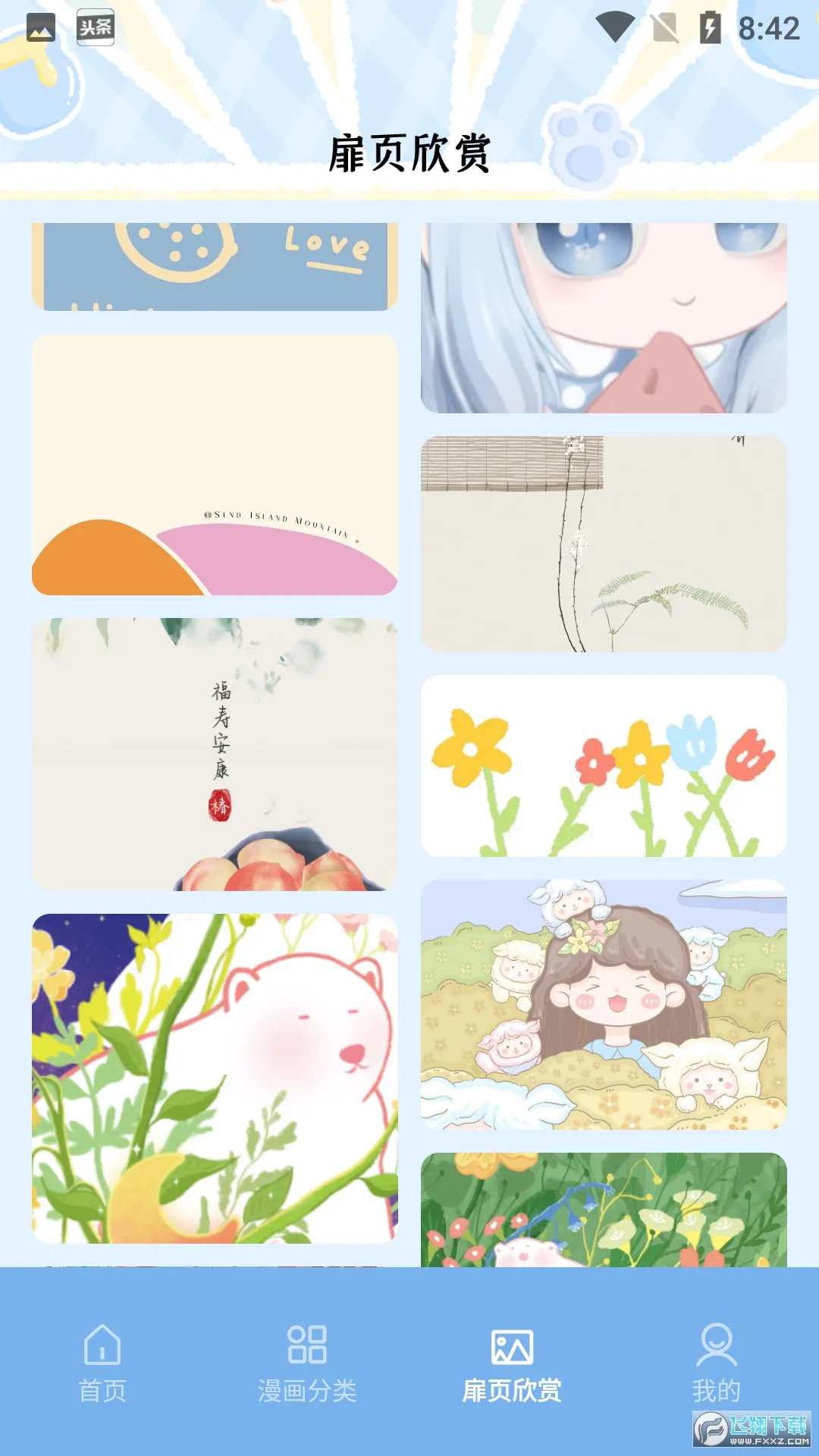Select the colorful crayon flowers picture
Image resolution: width=819 pixels, height=1456 pixels.
click(604, 766)
